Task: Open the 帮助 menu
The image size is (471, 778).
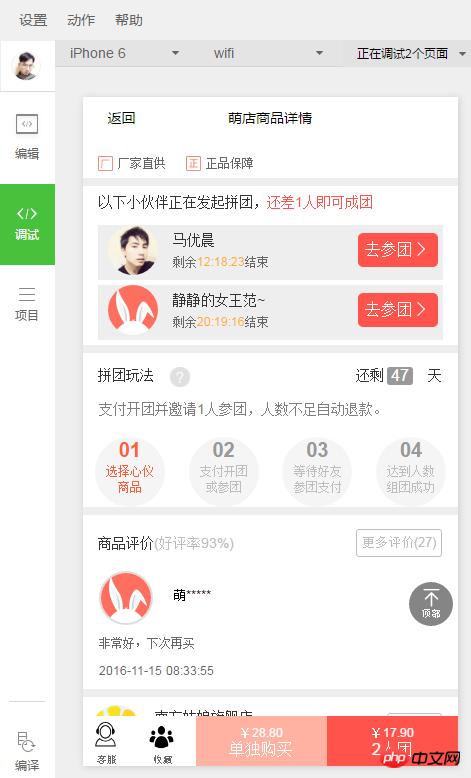Action: click(x=129, y=20)
